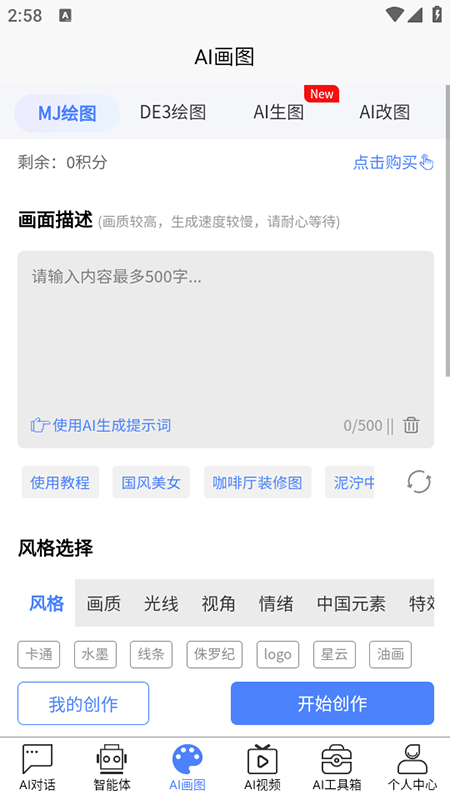Screen dimensions: 450x800
Task: Focus the 画面描述 text input
Action: 226,349
